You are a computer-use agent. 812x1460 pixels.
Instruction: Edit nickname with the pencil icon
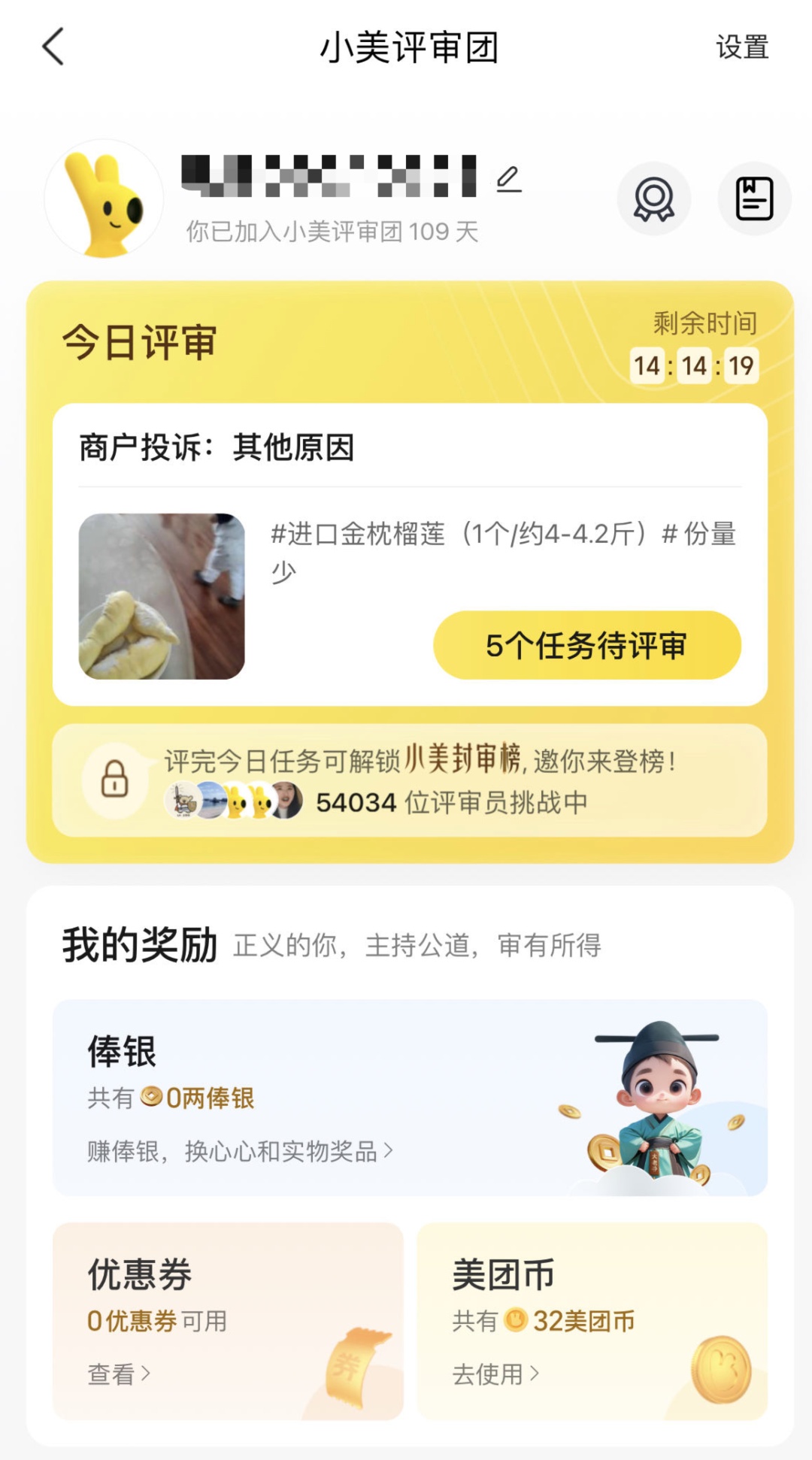point(509,179)
